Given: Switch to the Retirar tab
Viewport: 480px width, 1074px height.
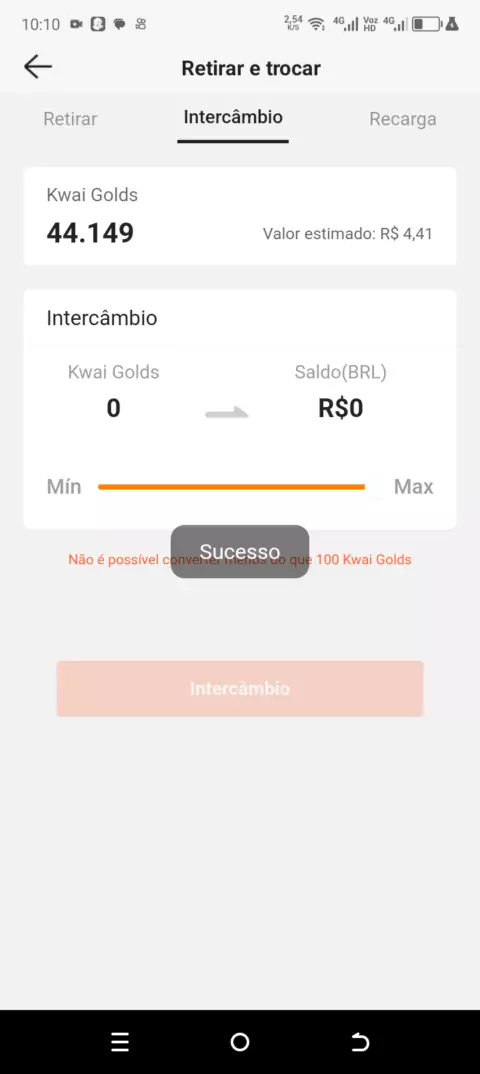Looking at the screenshot, I should [71, 118].
